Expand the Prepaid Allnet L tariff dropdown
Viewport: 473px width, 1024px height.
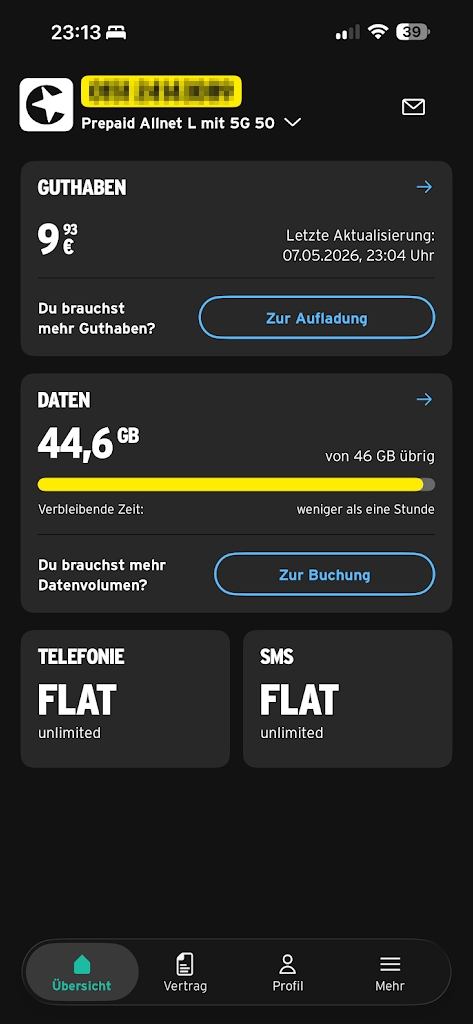191,123
